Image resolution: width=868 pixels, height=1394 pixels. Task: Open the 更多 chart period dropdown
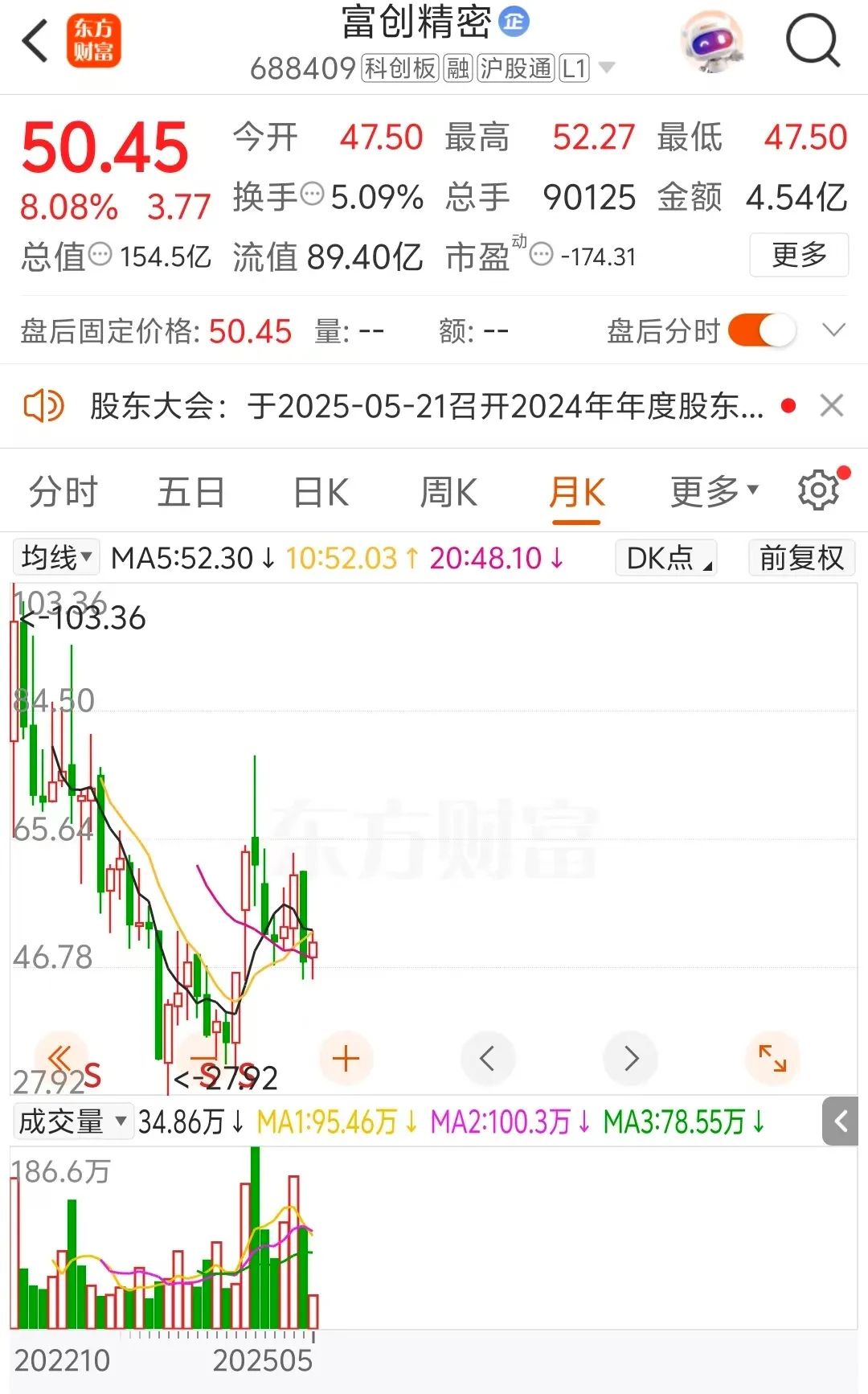[x=713, y=492]
